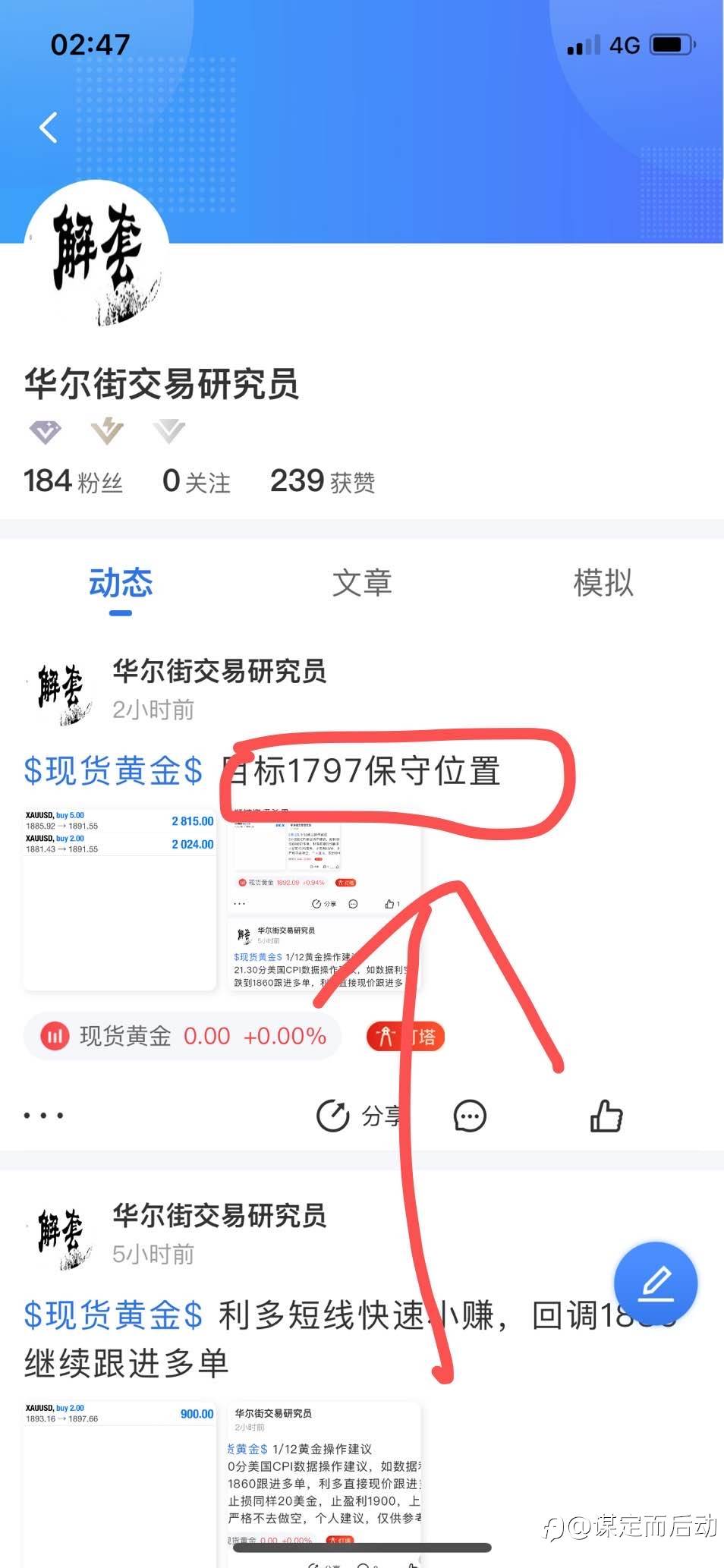Switch to the 文章 tab
The image size is (724, 1568).
pos(362,583)
